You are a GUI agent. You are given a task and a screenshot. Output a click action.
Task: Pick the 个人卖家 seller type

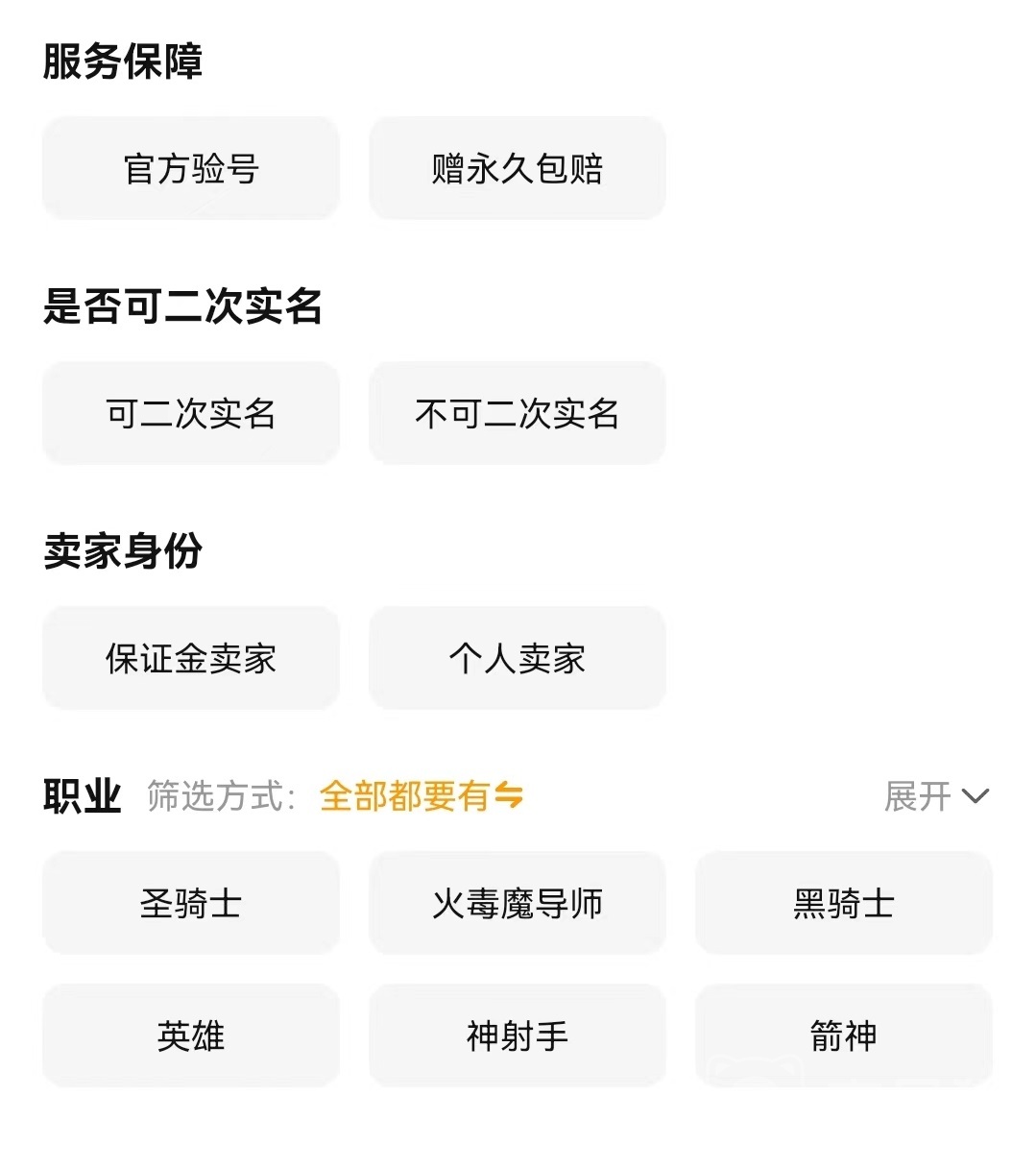click(x=517, y=659)
